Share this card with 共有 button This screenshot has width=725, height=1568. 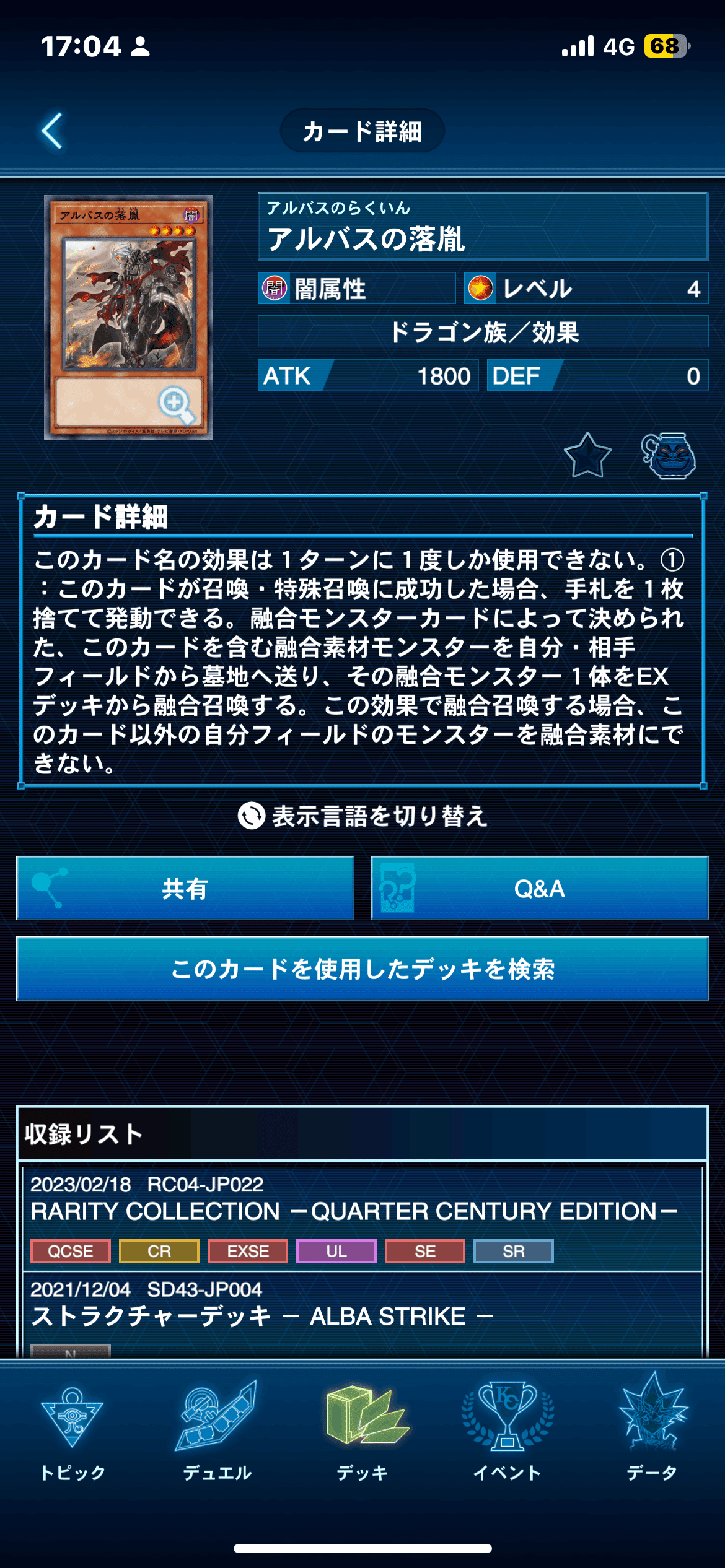click(185, 889)
